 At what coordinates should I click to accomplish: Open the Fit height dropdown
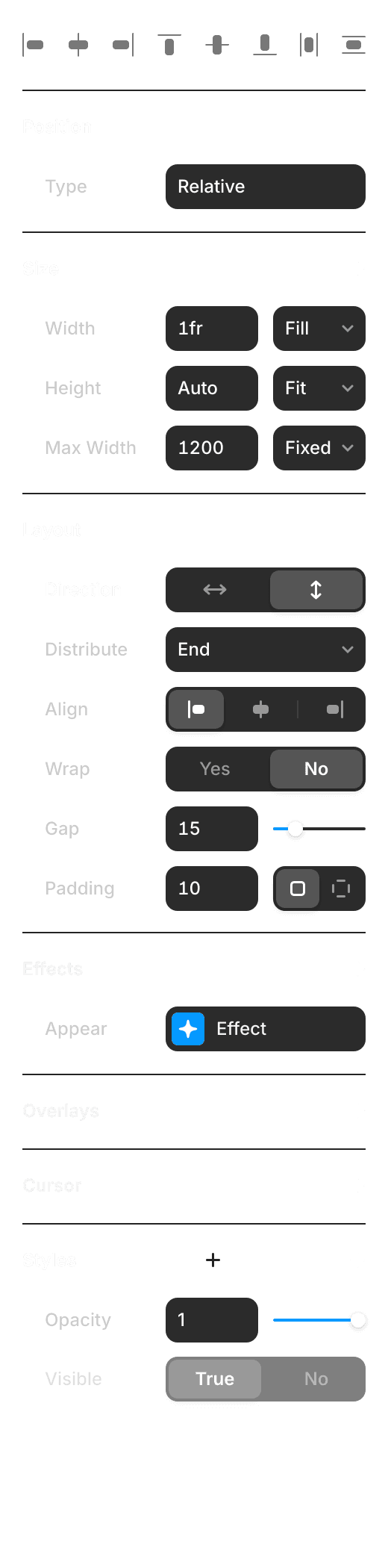click(319, 388)
